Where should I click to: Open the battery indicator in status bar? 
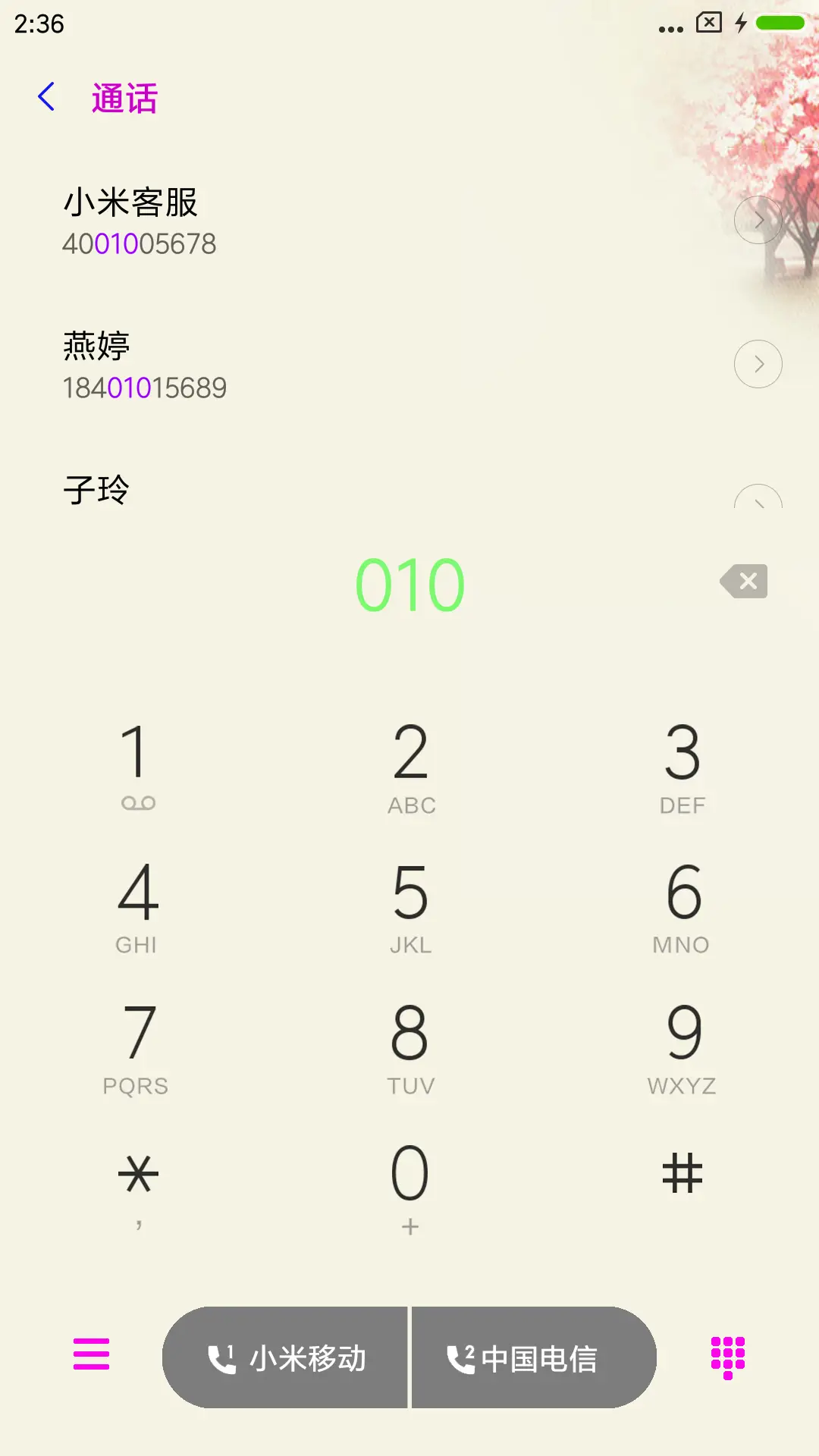(x=781, y=24)
